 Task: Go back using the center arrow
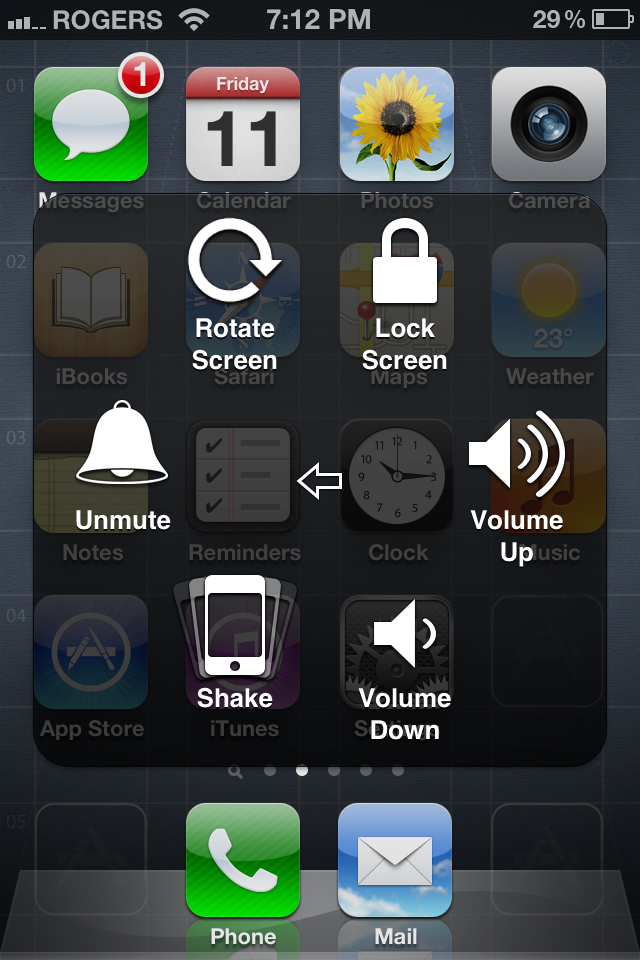pyautogui.click(x=320, y=481)
